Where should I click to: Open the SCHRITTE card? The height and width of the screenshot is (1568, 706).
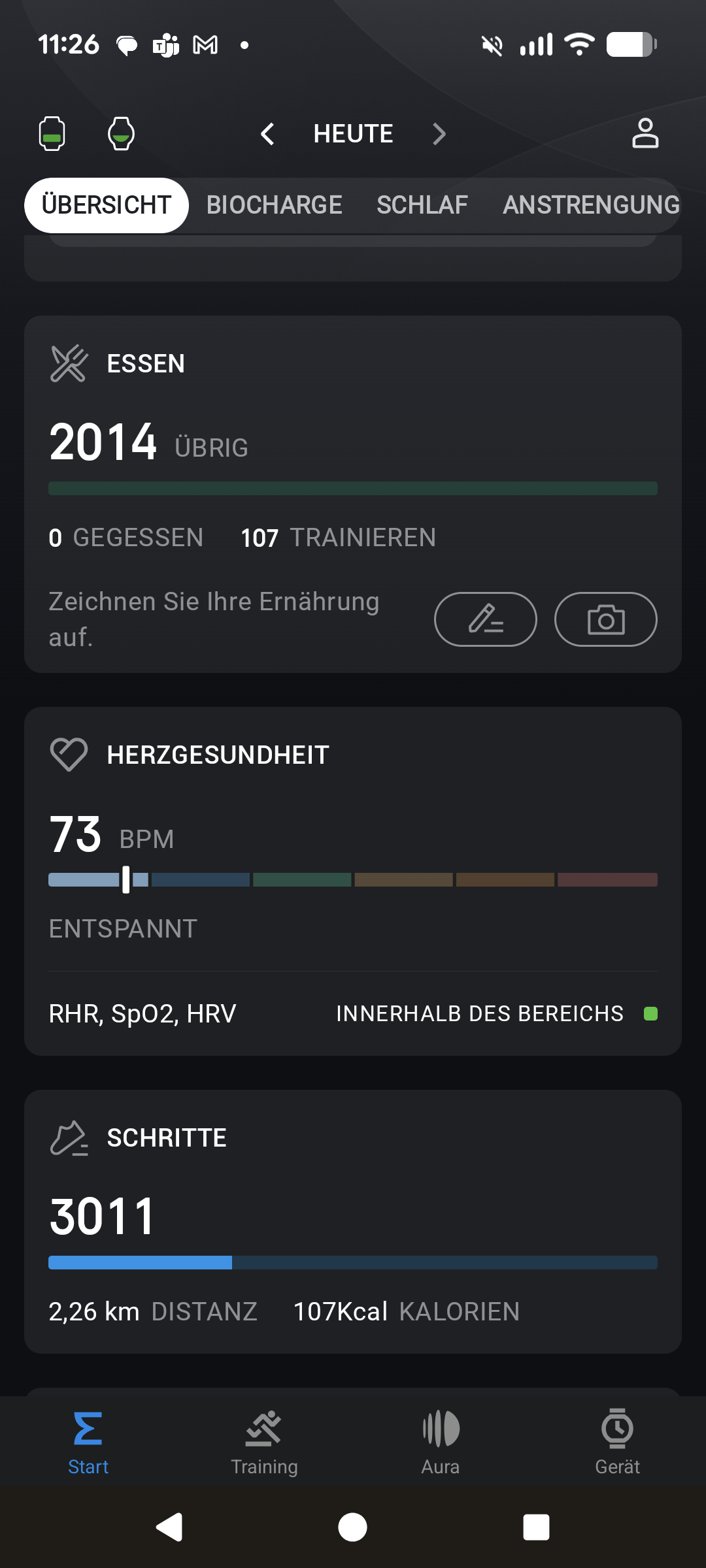167,1138
